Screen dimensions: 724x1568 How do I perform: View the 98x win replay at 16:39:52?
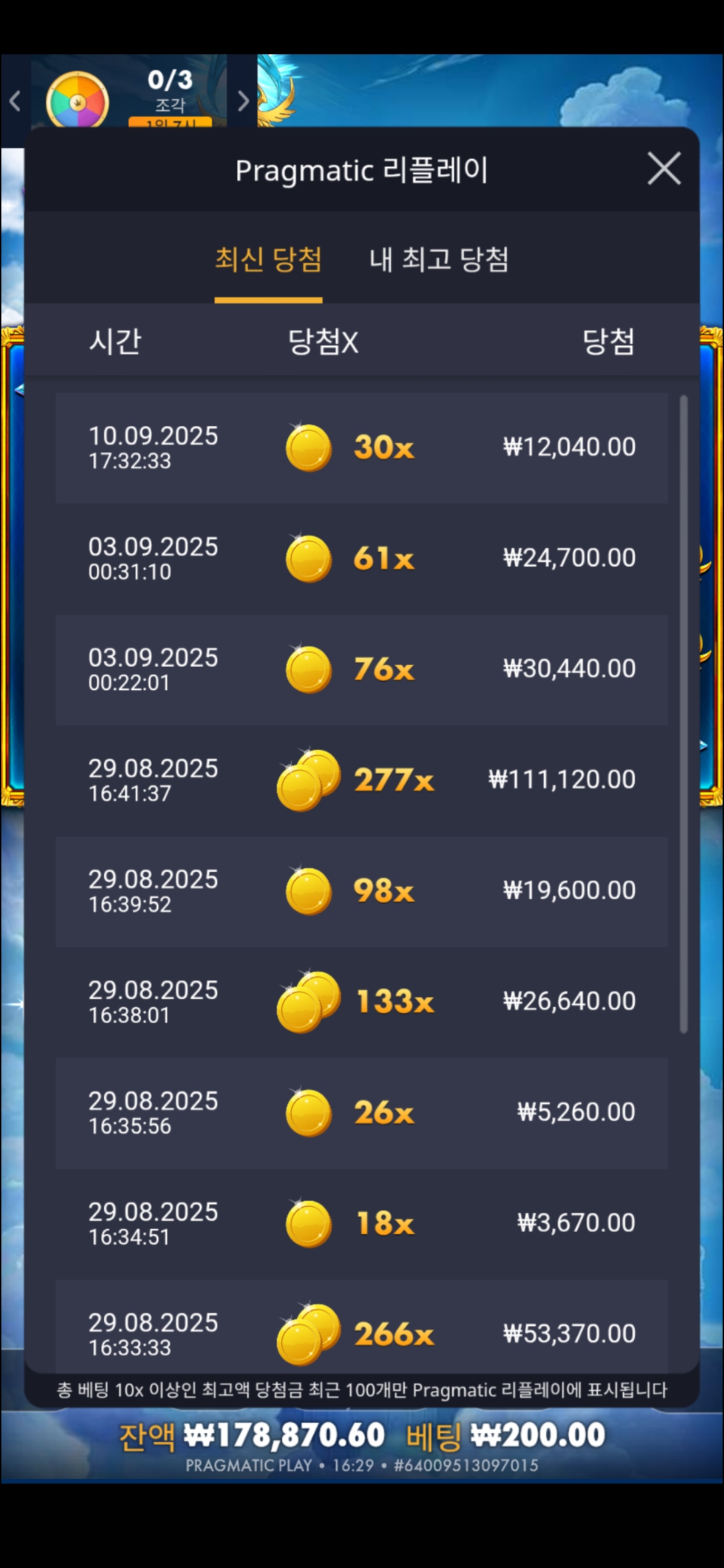point(361,891)
